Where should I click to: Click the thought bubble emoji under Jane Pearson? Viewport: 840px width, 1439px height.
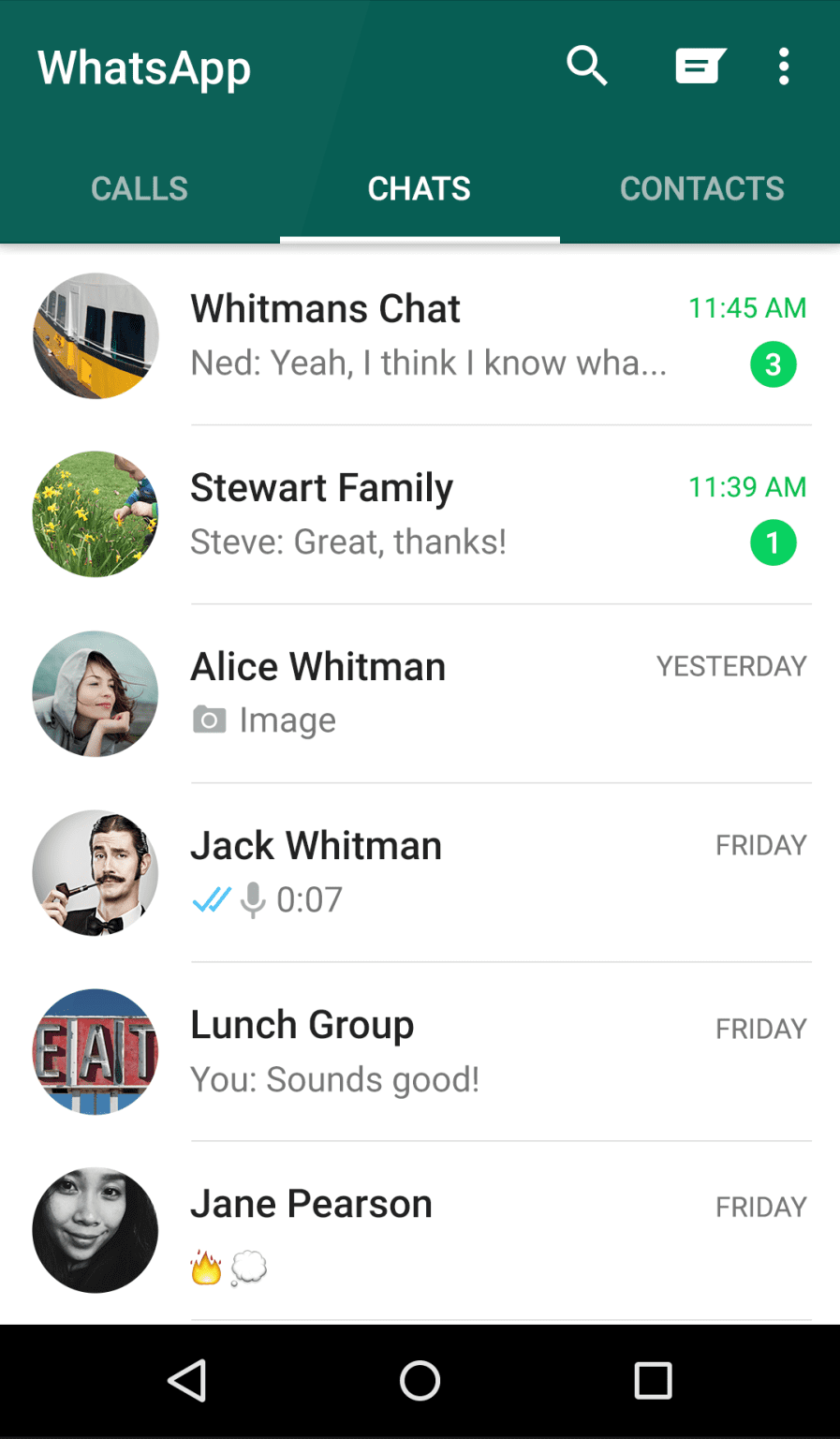point(246,1267)
